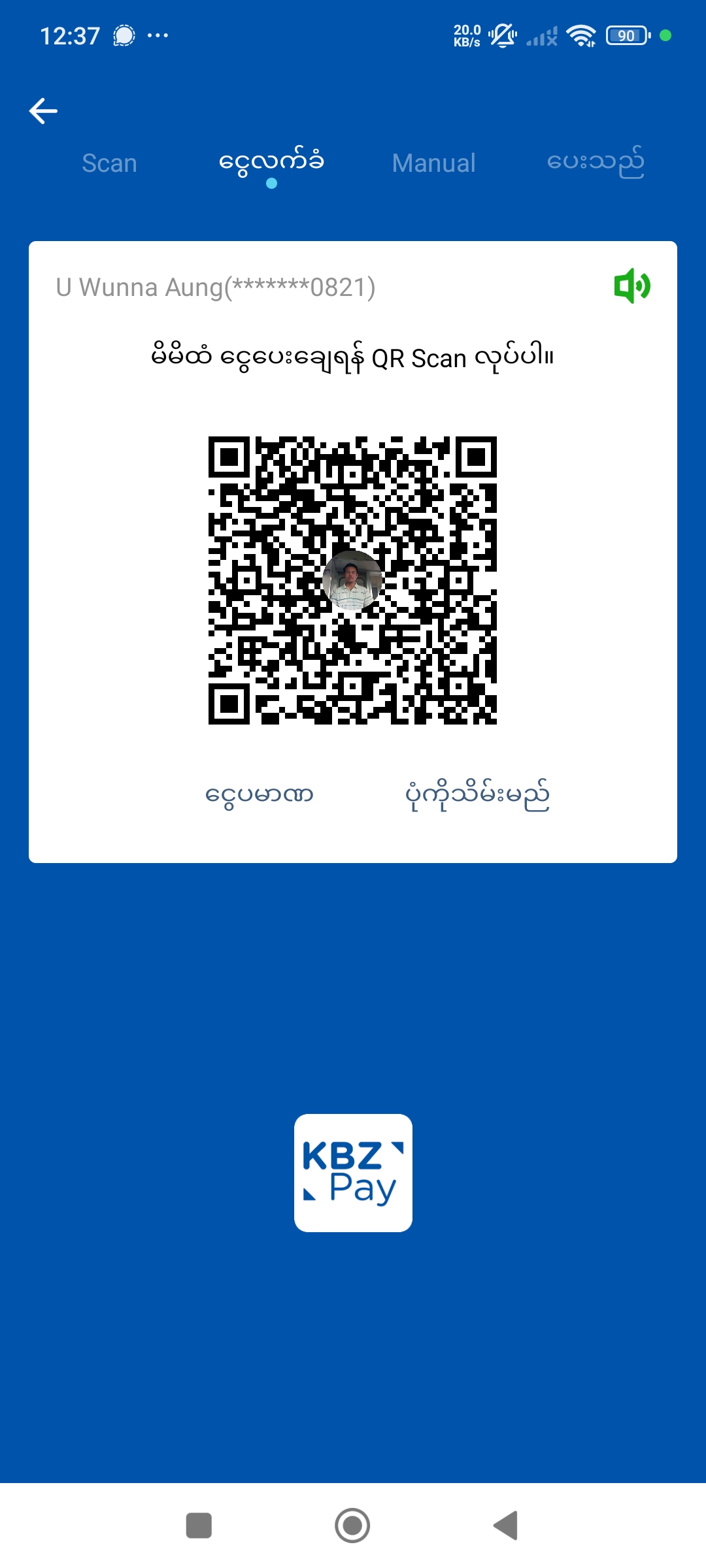This screenshot has width=706, height=1568.
Task: Tap ပုံကိုသိမ်းမည် to save image
Action: pos(477,795)
